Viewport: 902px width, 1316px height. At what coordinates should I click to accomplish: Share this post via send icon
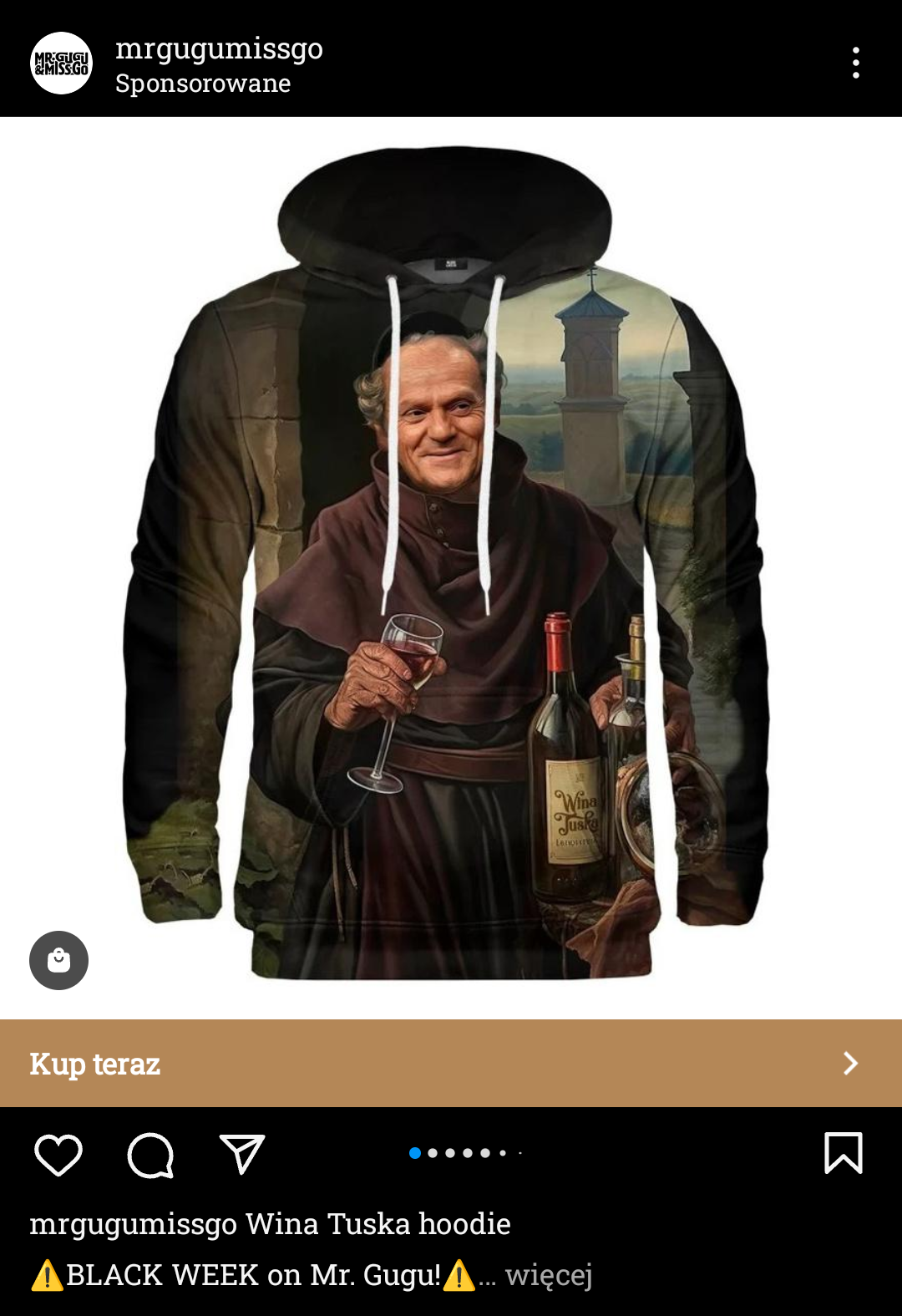tap(241, 1154)
